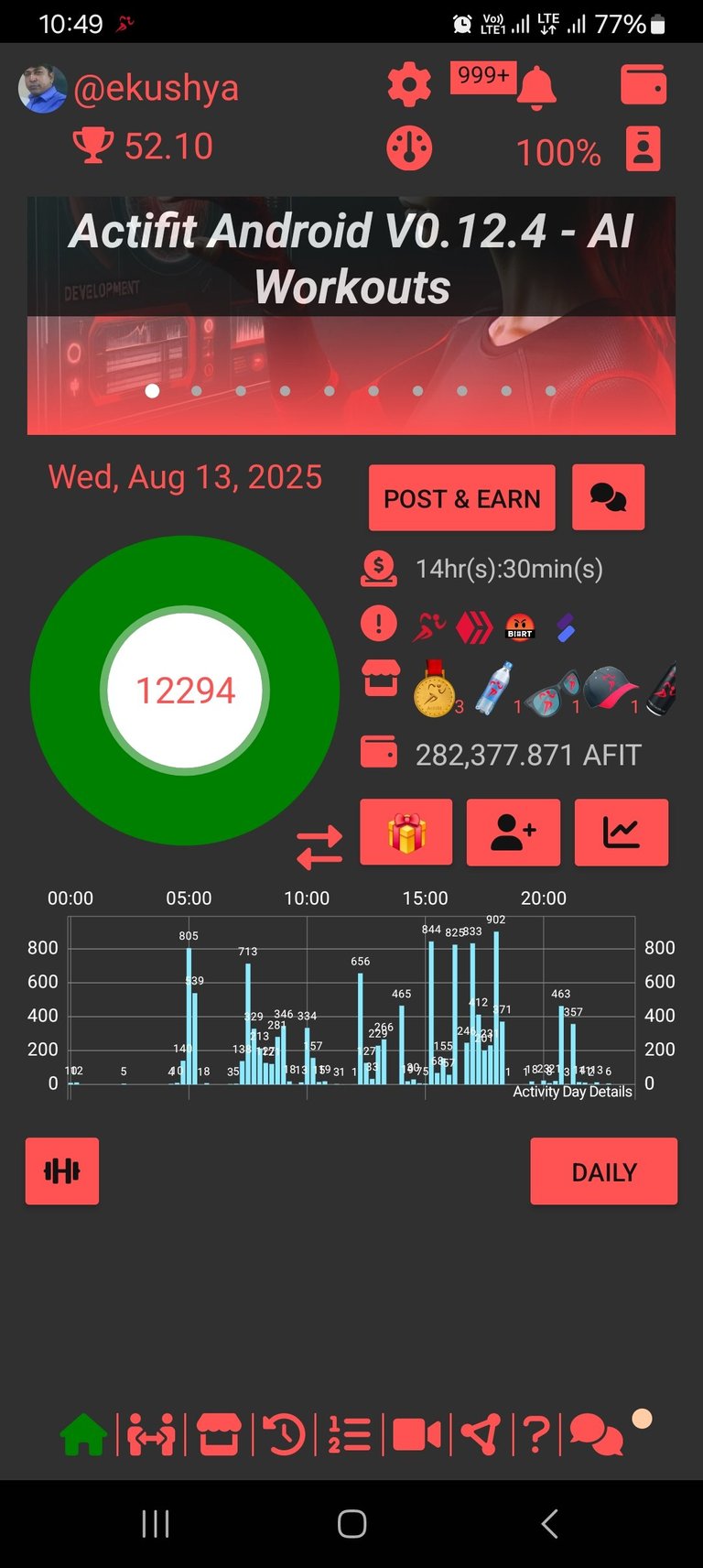Tap the dumbbell workout button
Screen dimensions: 703x1568
tap(62, 1171)
